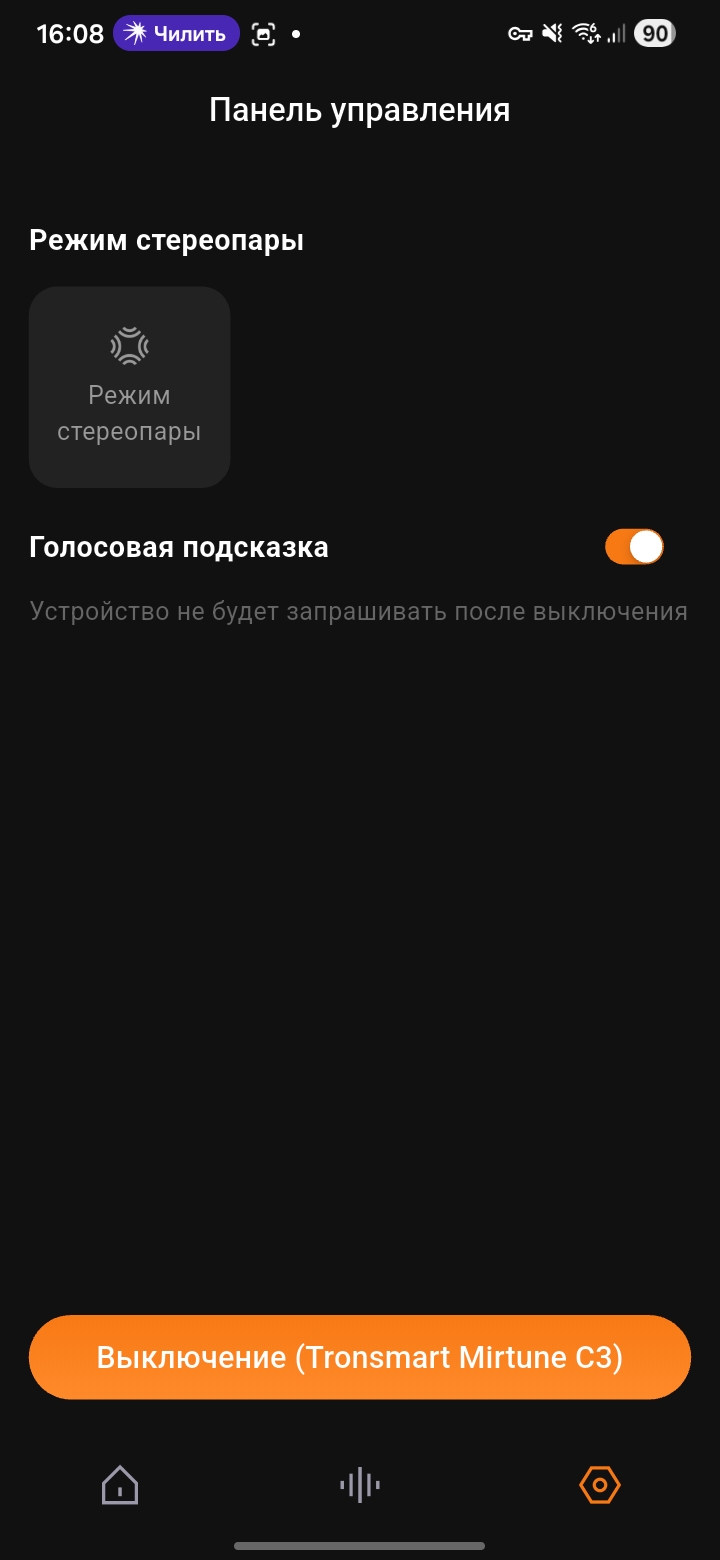Switch to the home tab
Image resolution: width=720 pixels, height=1560 pixels.
pos(120,1485)
